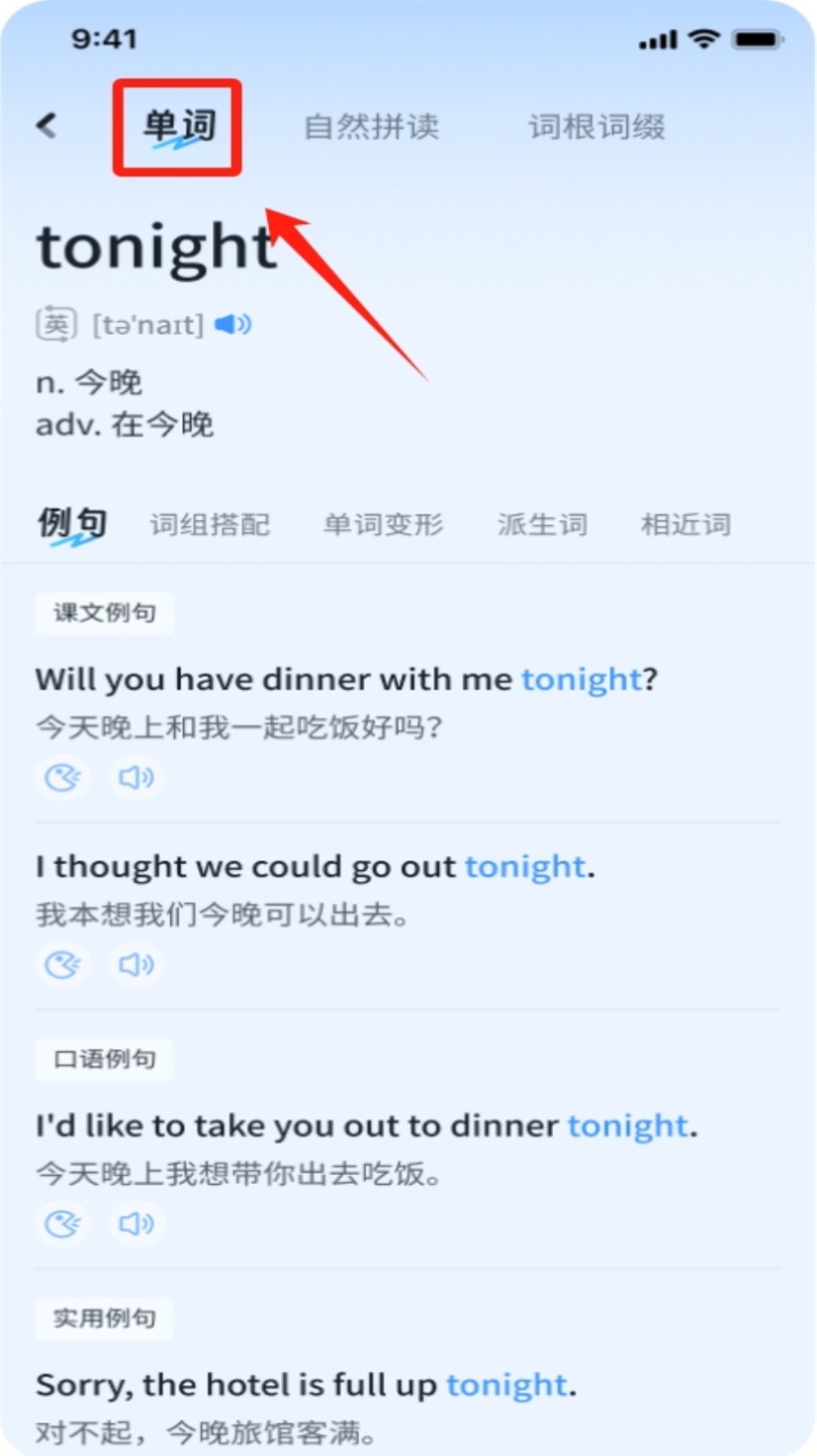View the 派生词 section
The image size is (817, 1456).
click(x=542, y=524)
